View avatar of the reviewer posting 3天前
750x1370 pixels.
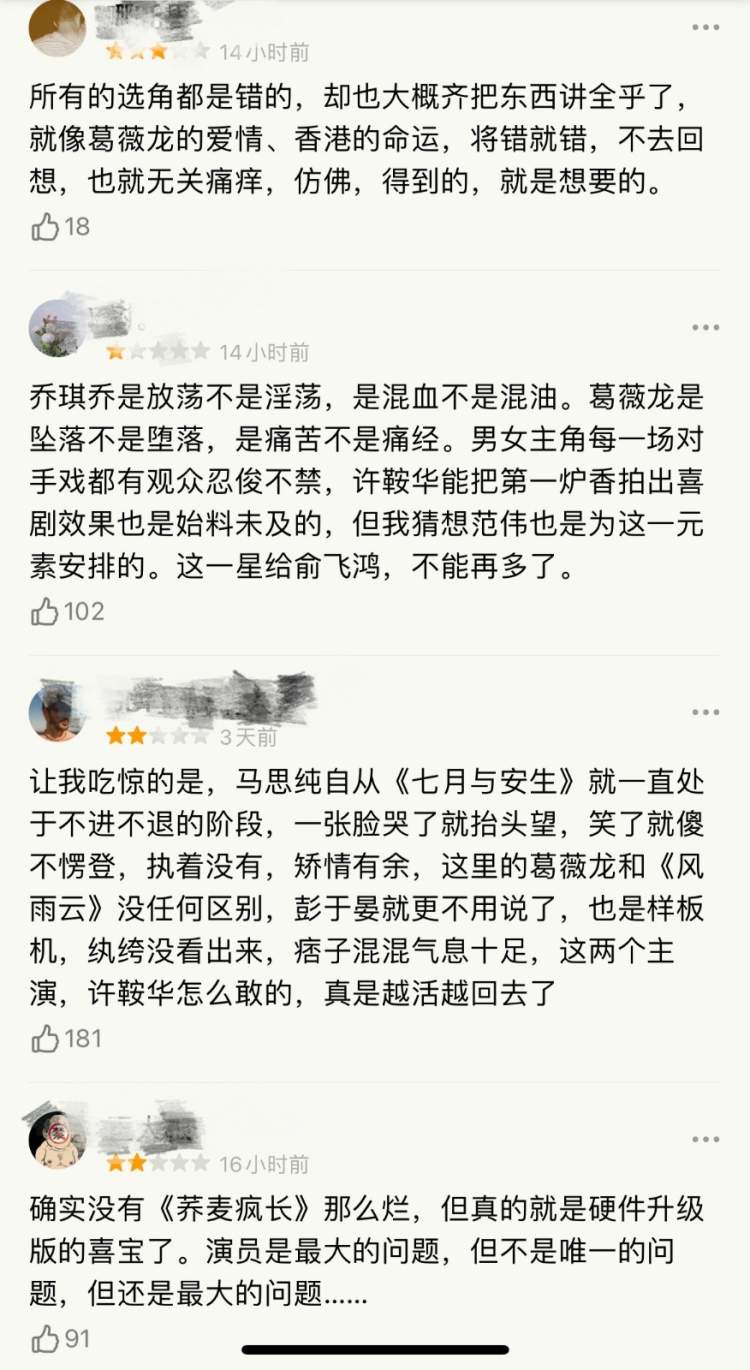[x=56, y=713]
